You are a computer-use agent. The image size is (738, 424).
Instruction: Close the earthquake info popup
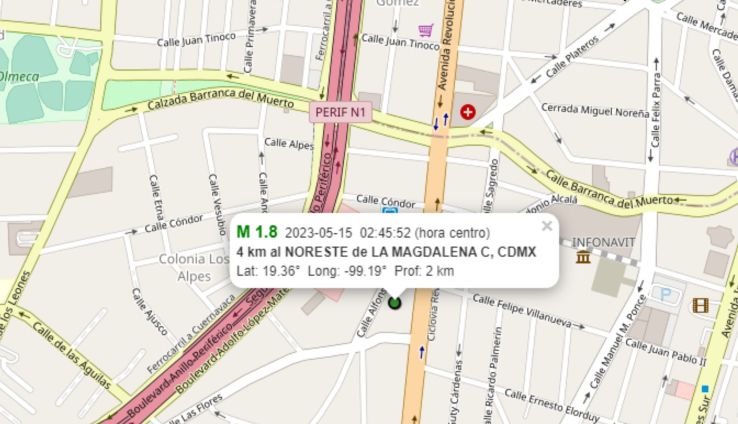[547, 226]
